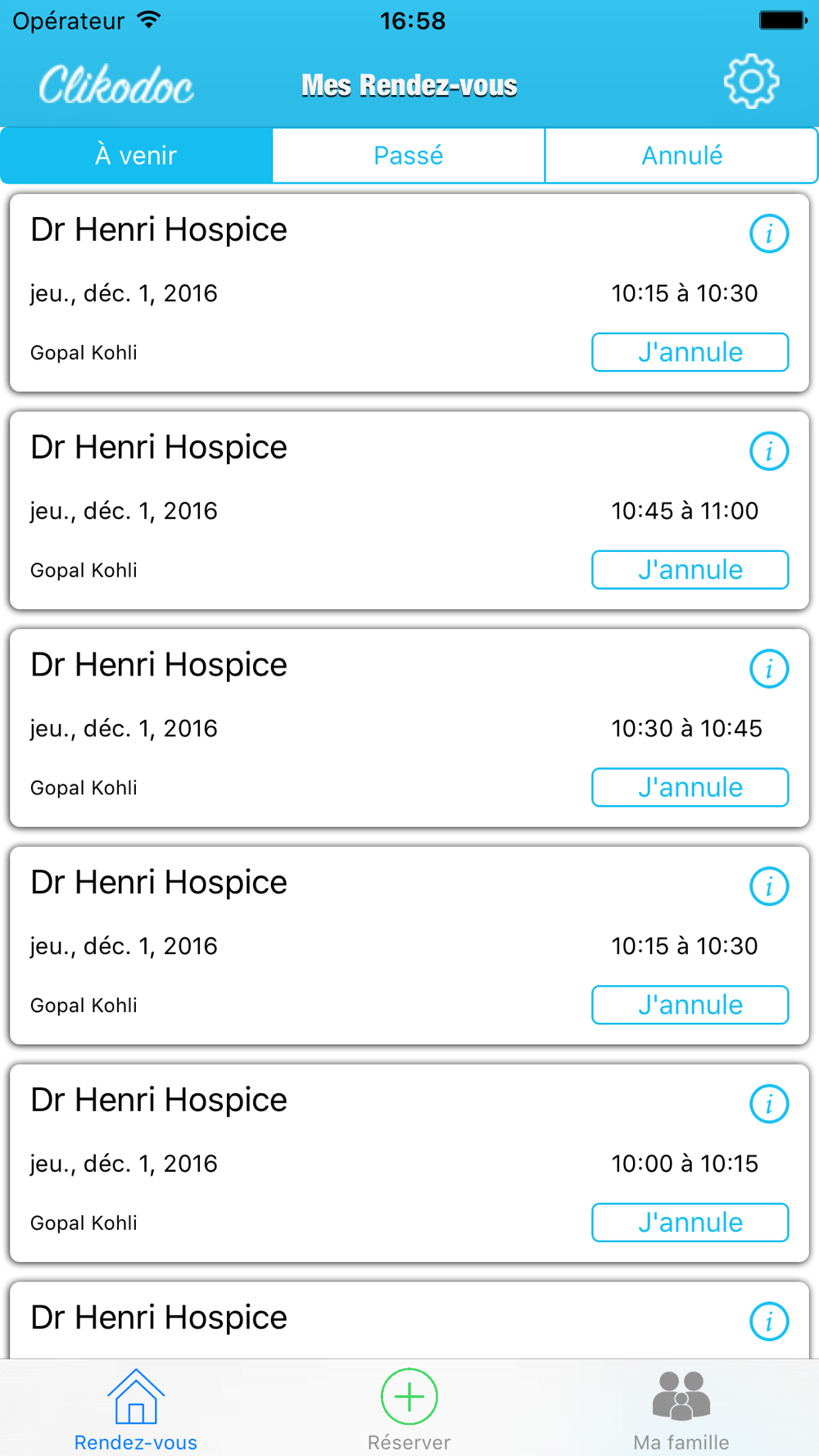View info for the 10:45 à 11:00 appointment
The width and height of the screenshot is (819, 1456).
click(768, 451)
